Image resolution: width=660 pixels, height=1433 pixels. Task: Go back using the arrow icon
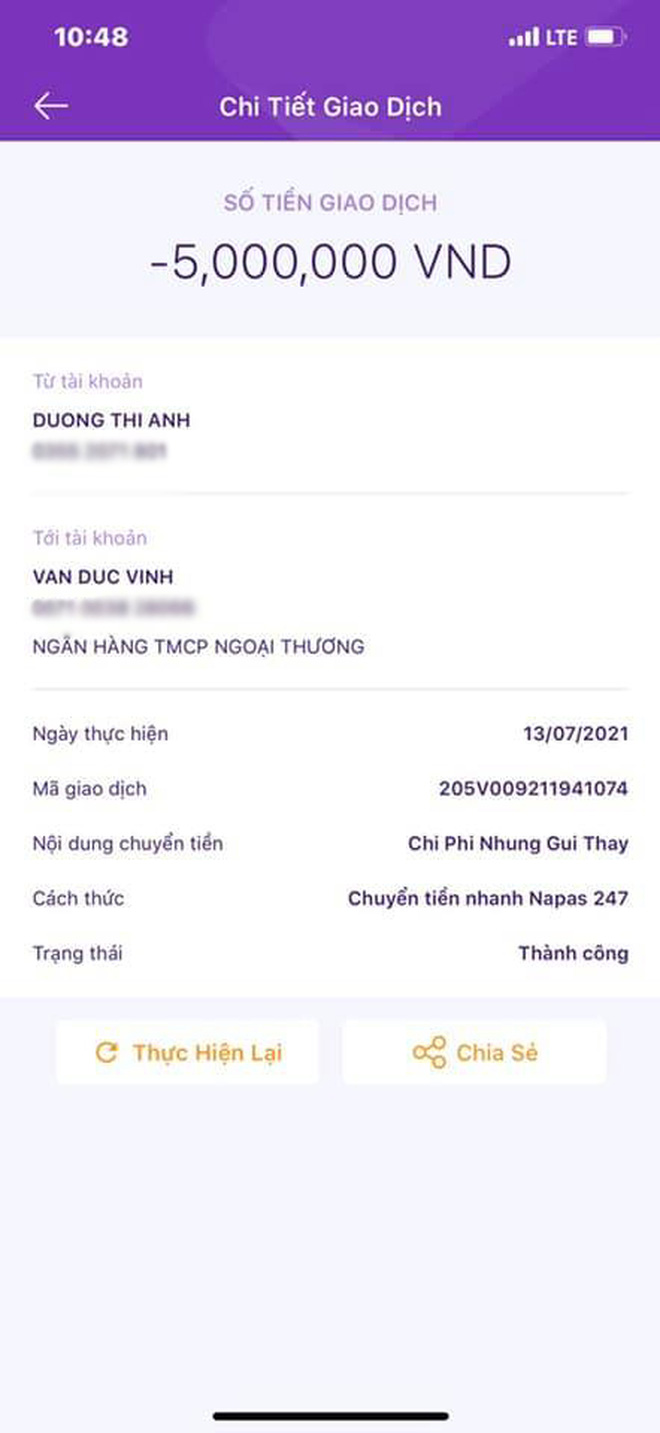50,106
